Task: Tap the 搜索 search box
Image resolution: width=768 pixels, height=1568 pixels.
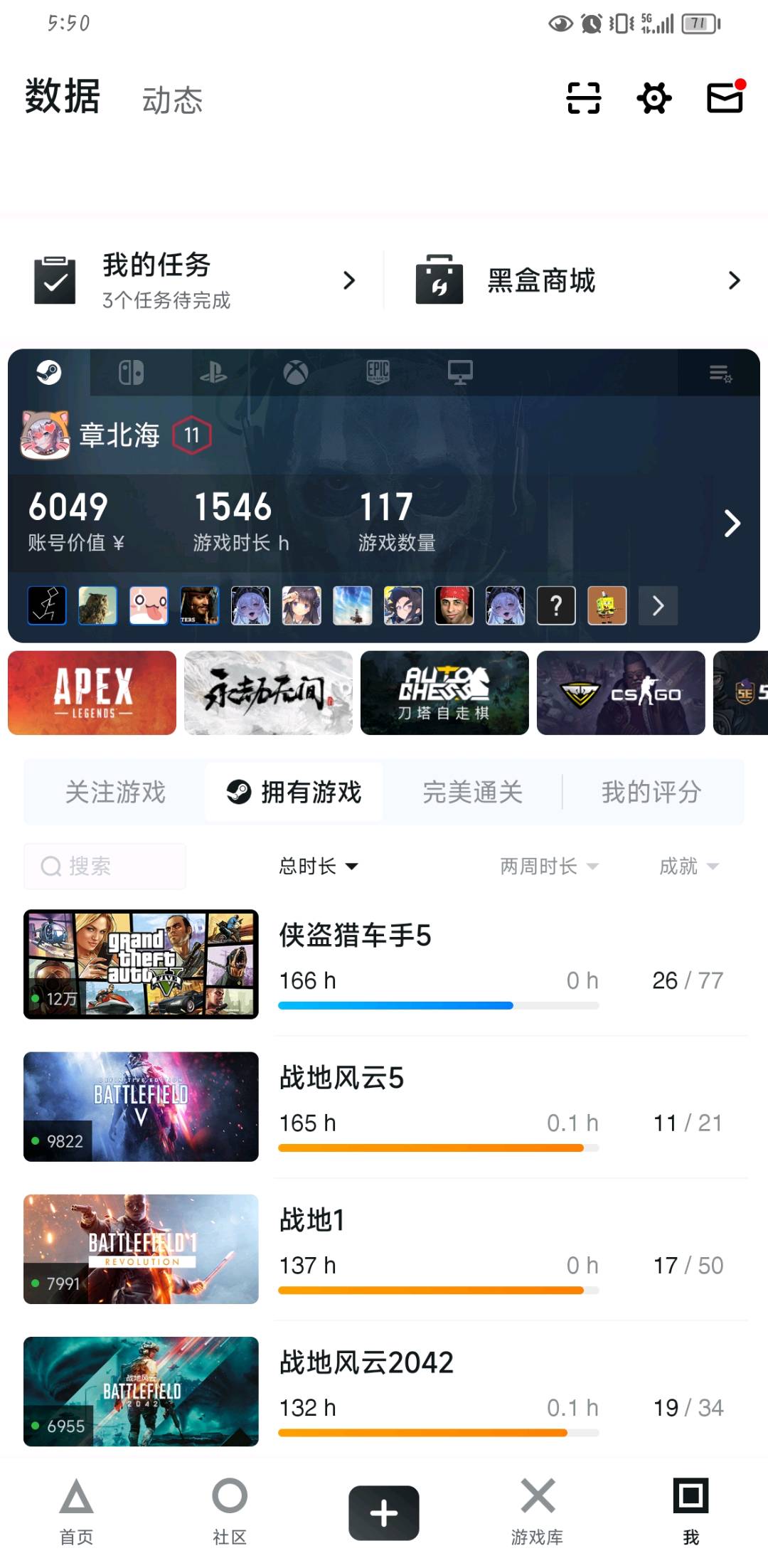Action: 105,866
